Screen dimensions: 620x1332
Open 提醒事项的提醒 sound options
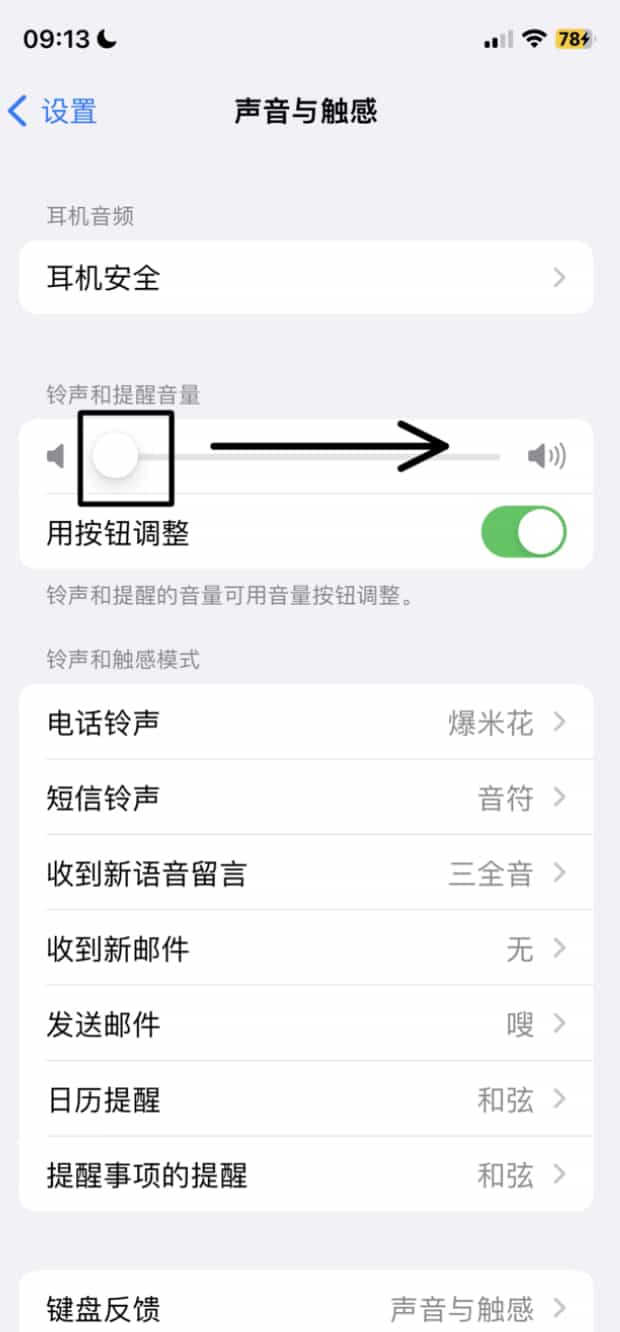click(x=306, y=1175)
